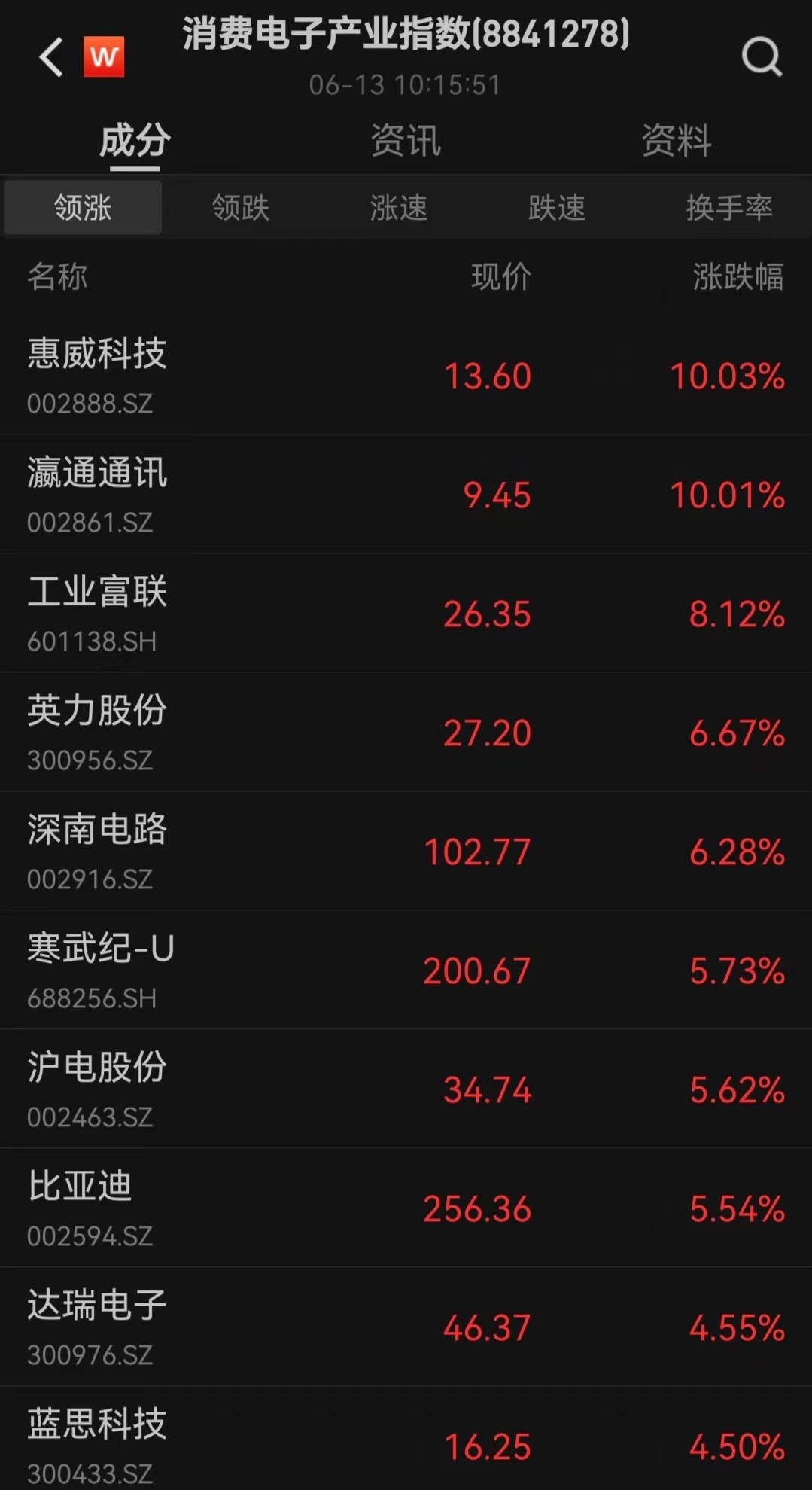Open stock 惠威科技 002888.SZ

(x=406, y=375)
